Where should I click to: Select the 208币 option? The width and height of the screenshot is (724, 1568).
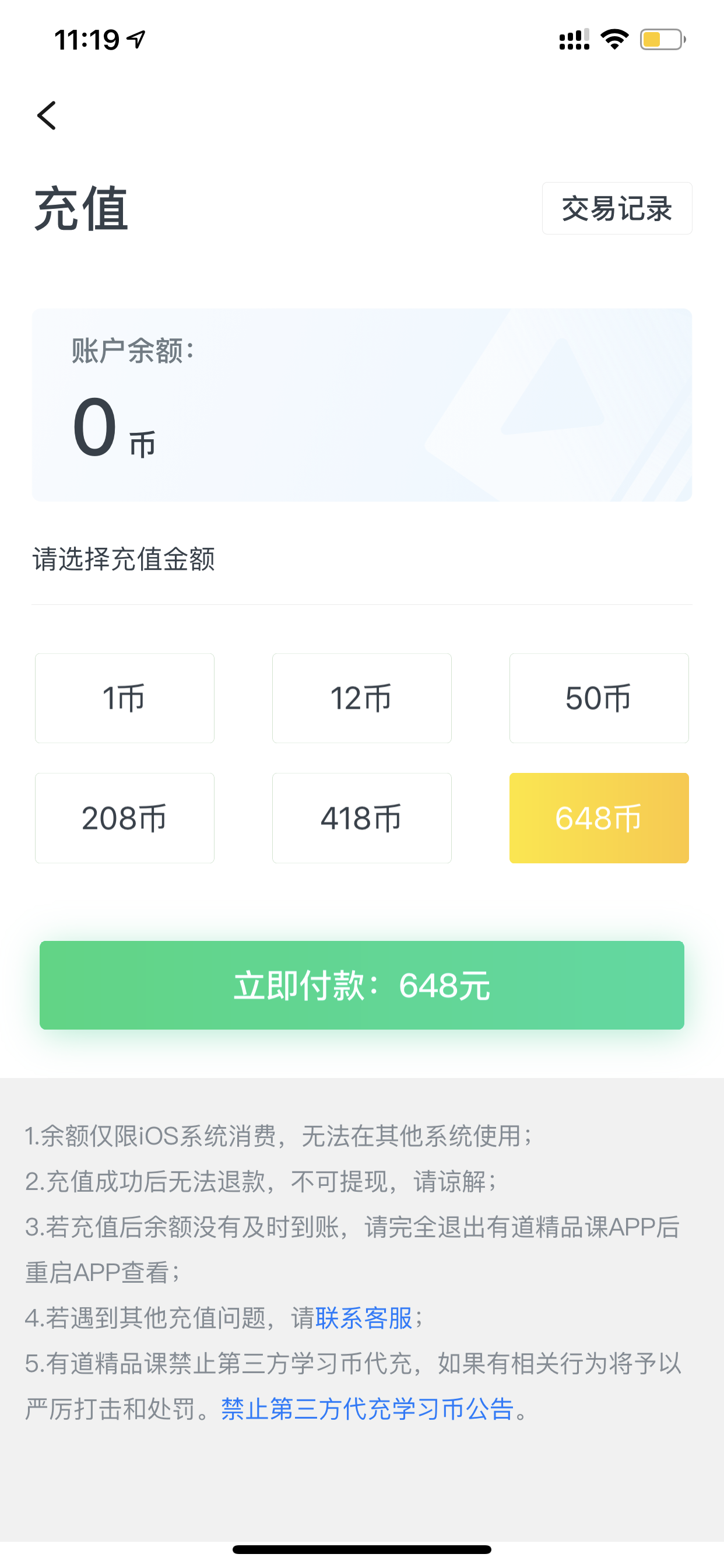[x=125, y=818]
